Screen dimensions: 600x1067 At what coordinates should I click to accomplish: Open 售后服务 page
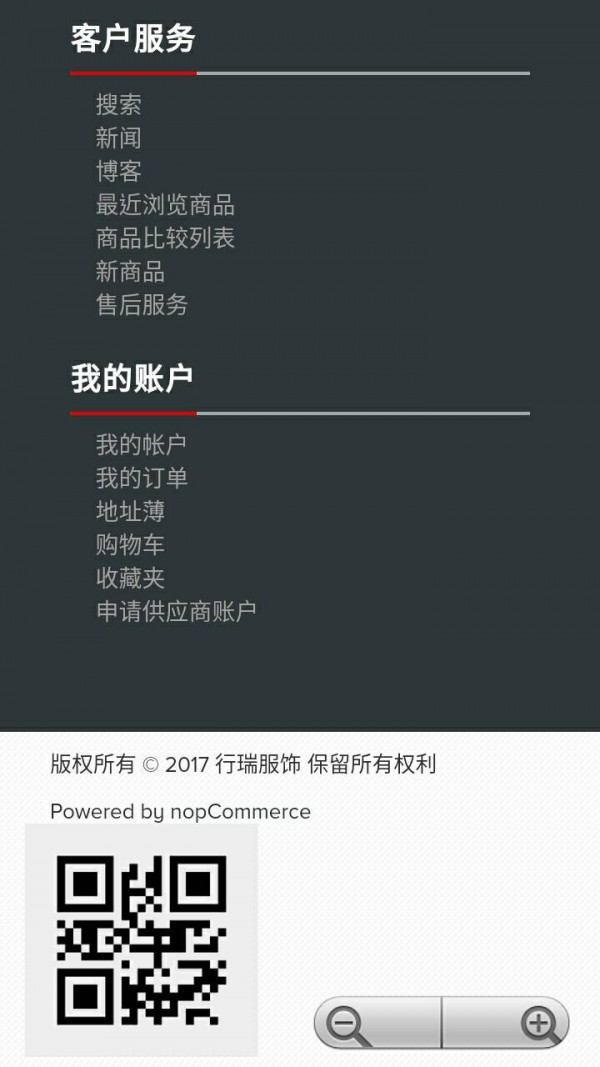(x=142, y=305)
